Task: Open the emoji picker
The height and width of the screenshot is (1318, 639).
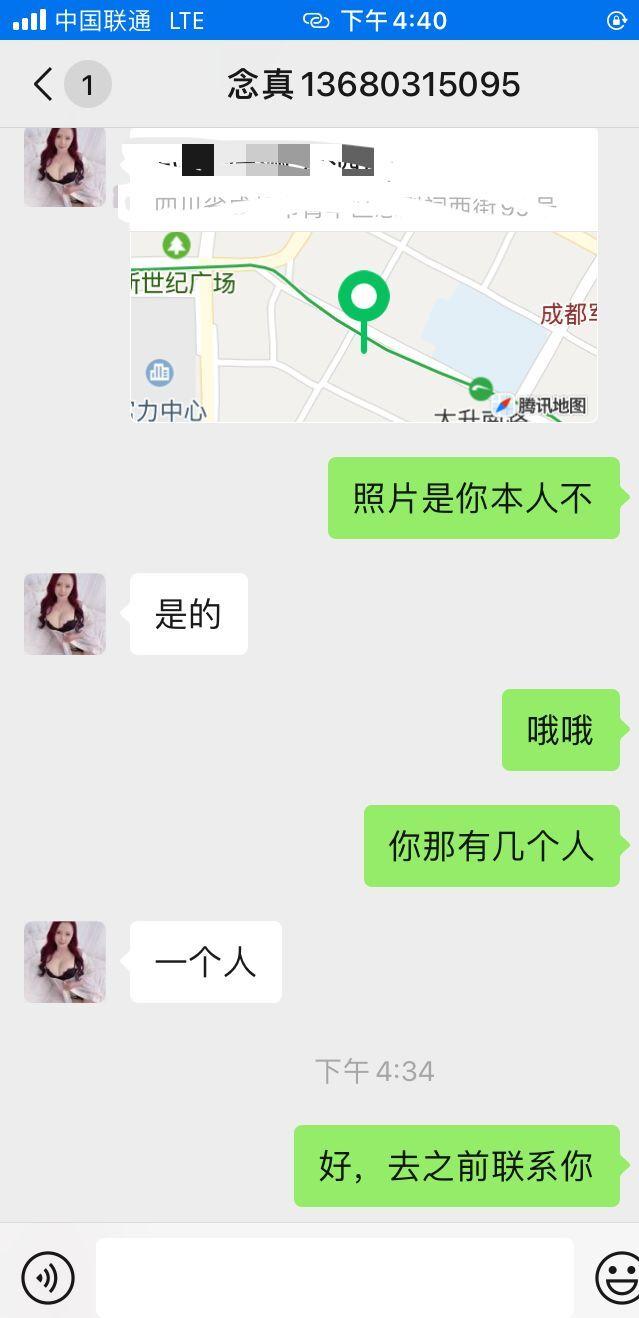Action: (617, 1277)
